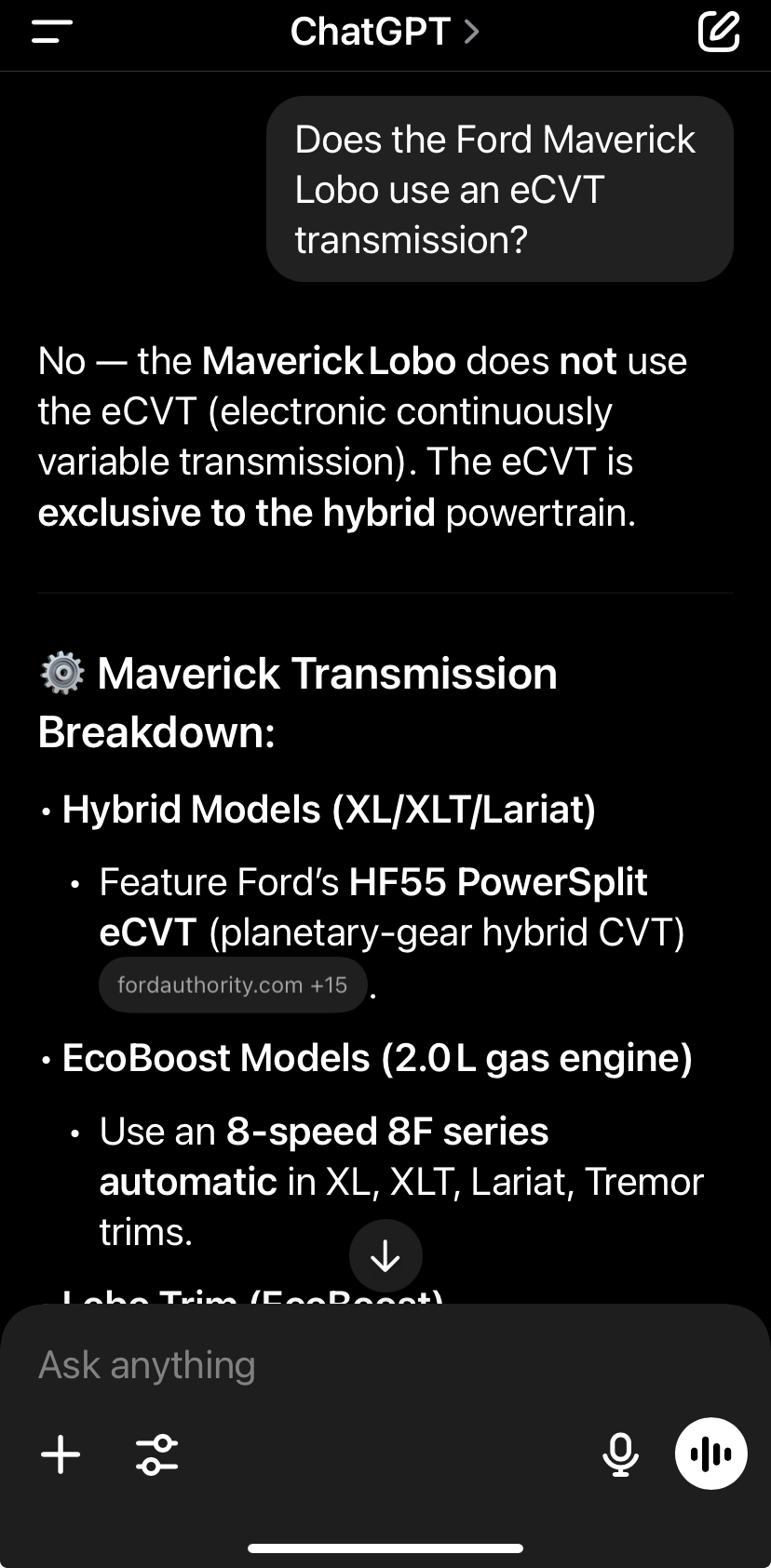Add an attachment with the plus icon

[61, 1454]
